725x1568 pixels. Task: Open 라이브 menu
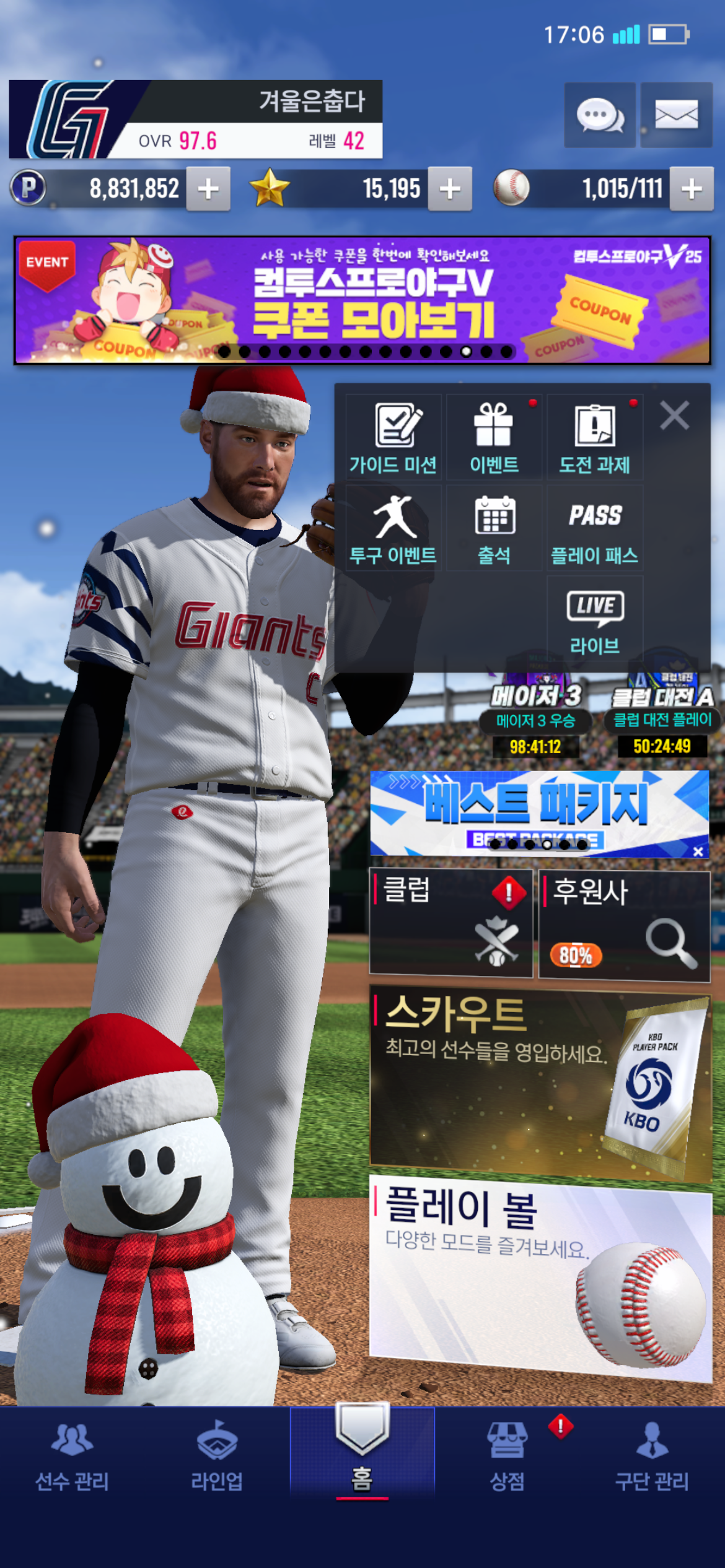point(594,619)
